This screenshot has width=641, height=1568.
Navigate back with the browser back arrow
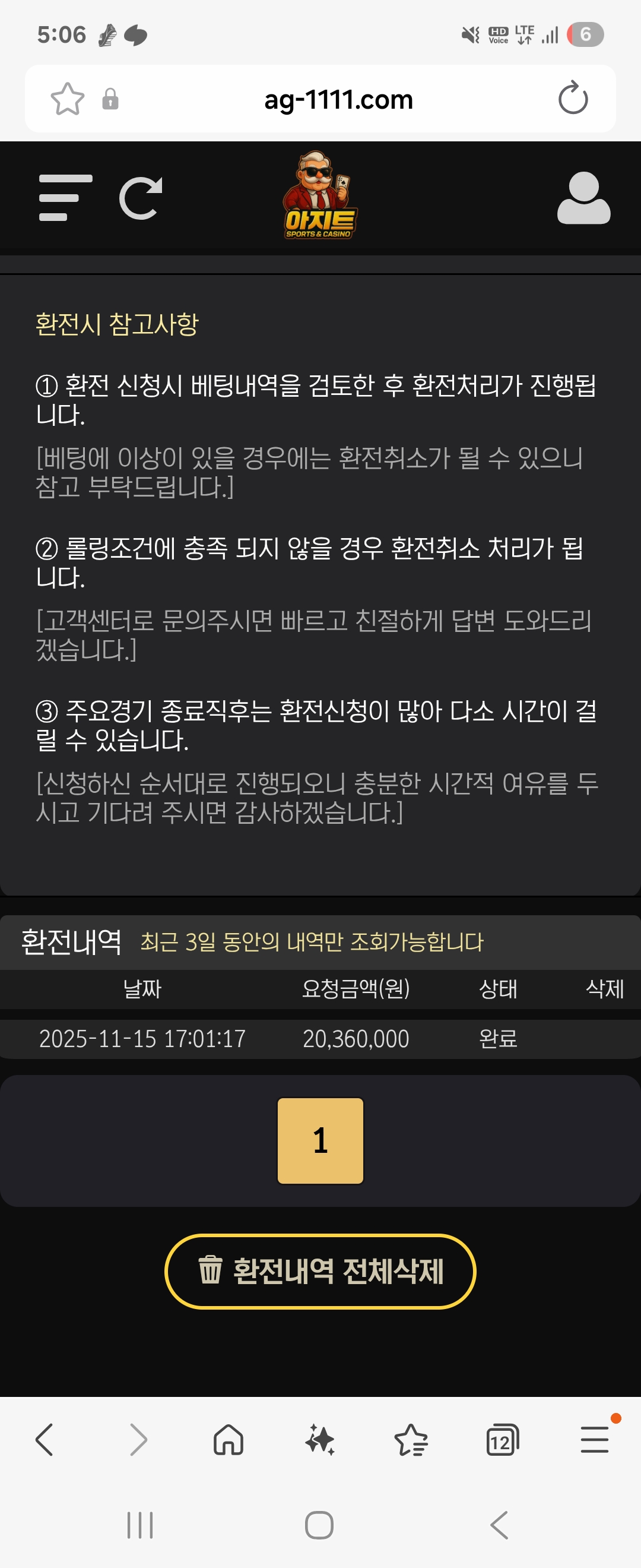[x=45, y=1440]
